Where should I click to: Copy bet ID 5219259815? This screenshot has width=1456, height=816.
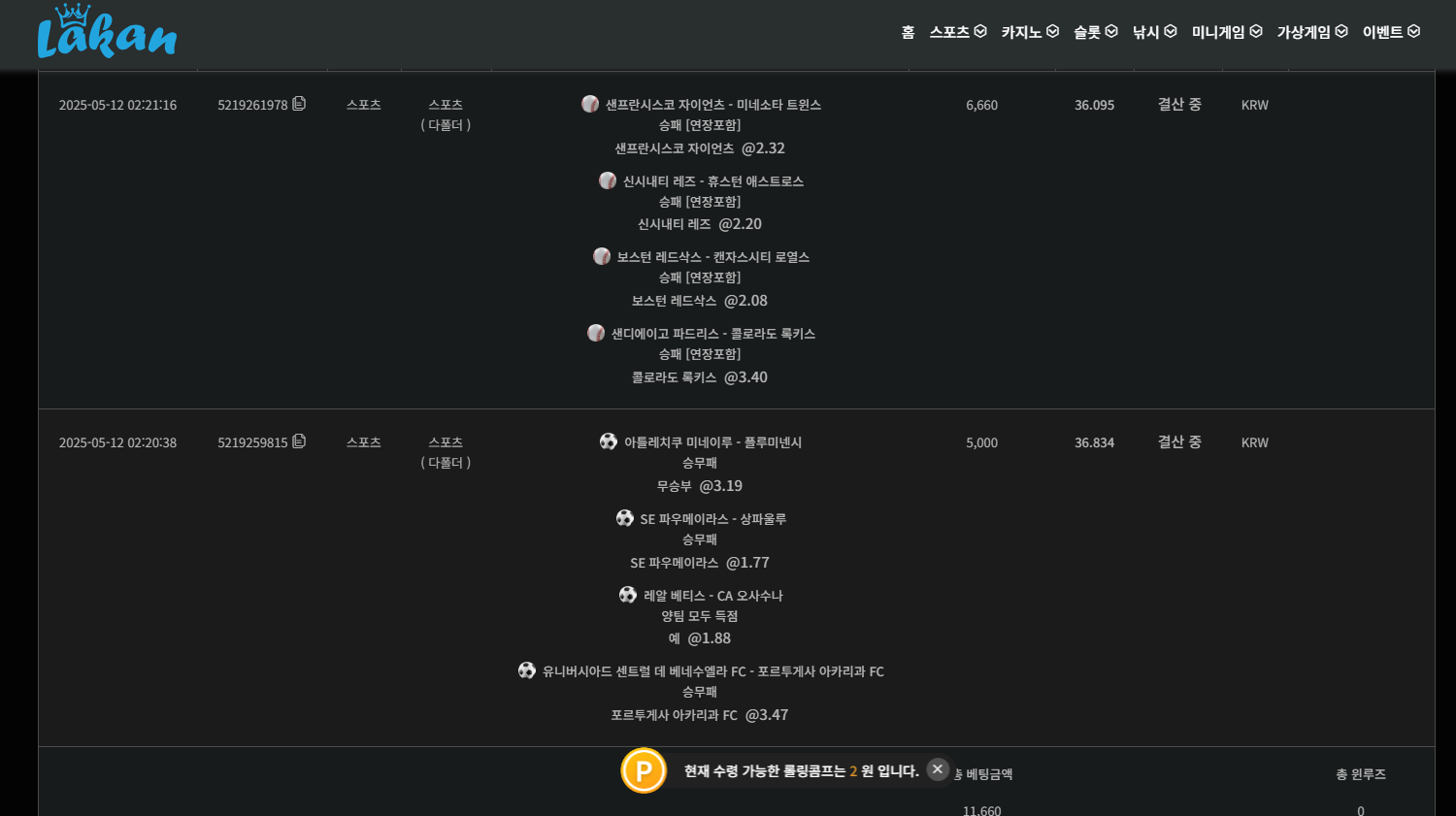(299, 441)
